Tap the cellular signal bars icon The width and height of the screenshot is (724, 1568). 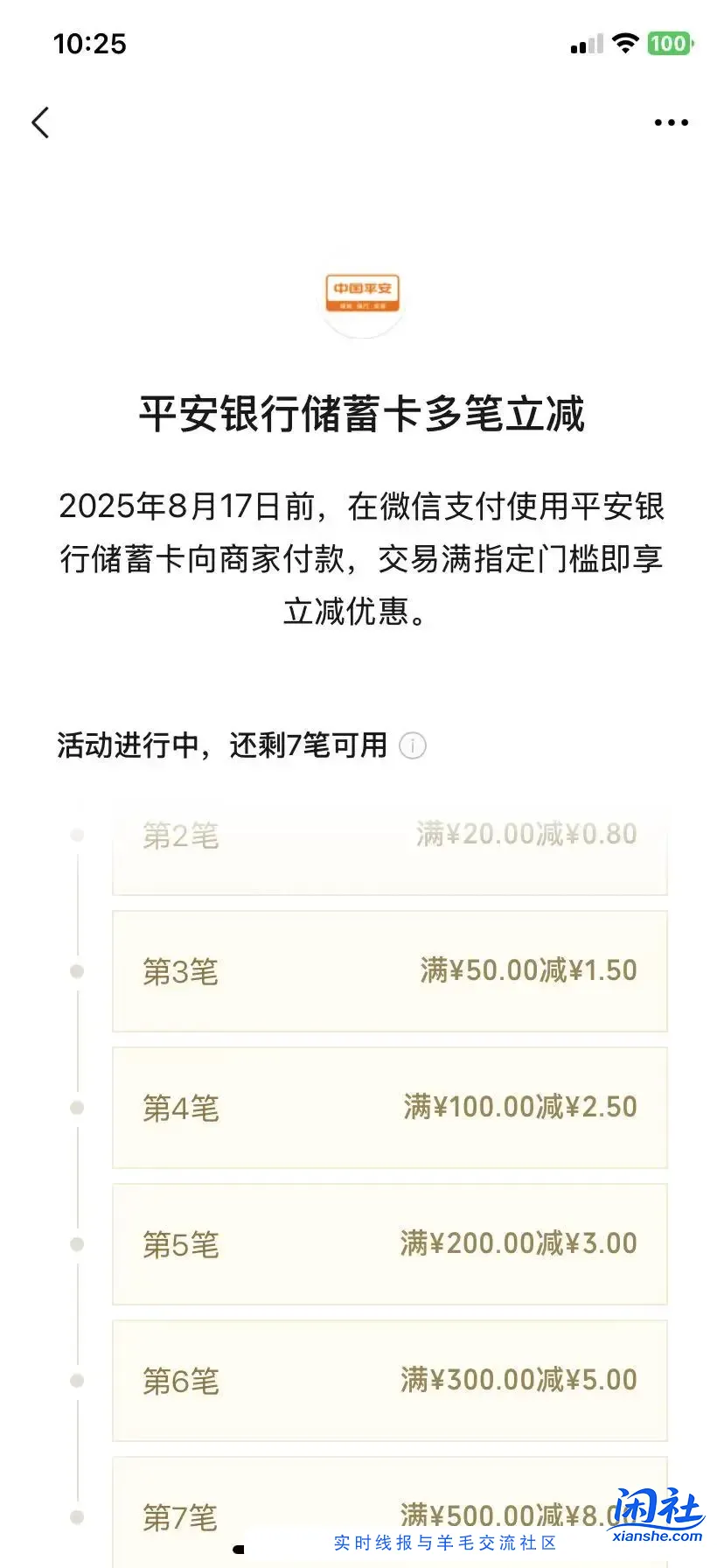tap(584, 43)
